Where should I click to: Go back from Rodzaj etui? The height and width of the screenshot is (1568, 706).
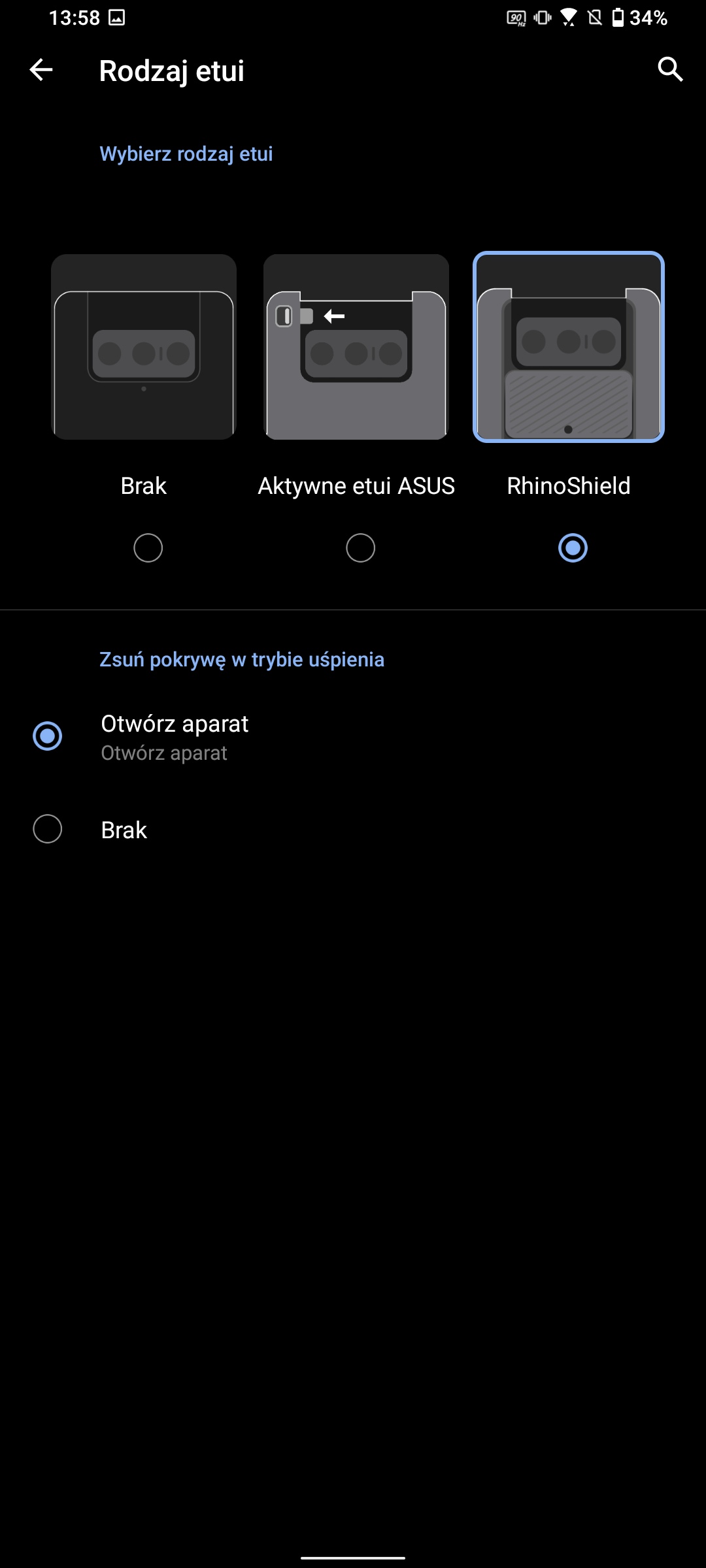click(x=41, y=70)
